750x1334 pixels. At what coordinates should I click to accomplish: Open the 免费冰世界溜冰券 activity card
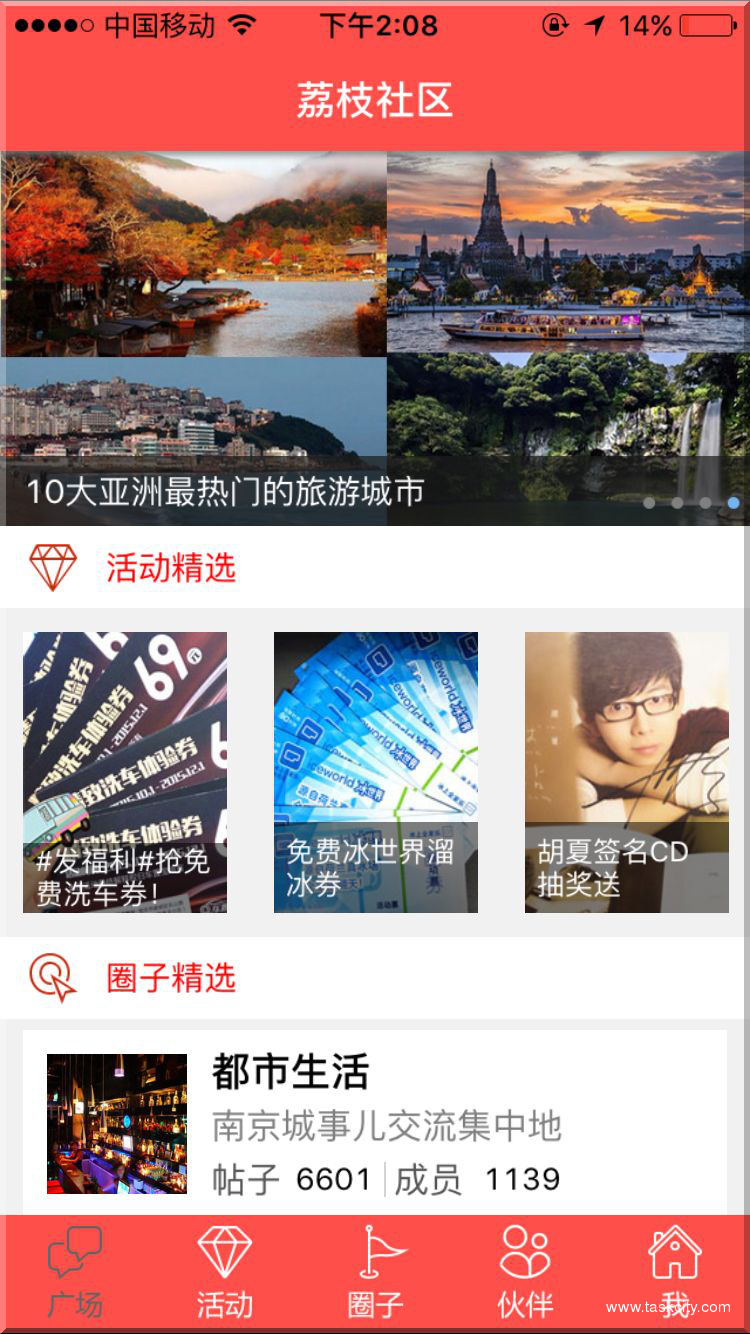coord(375,770)
